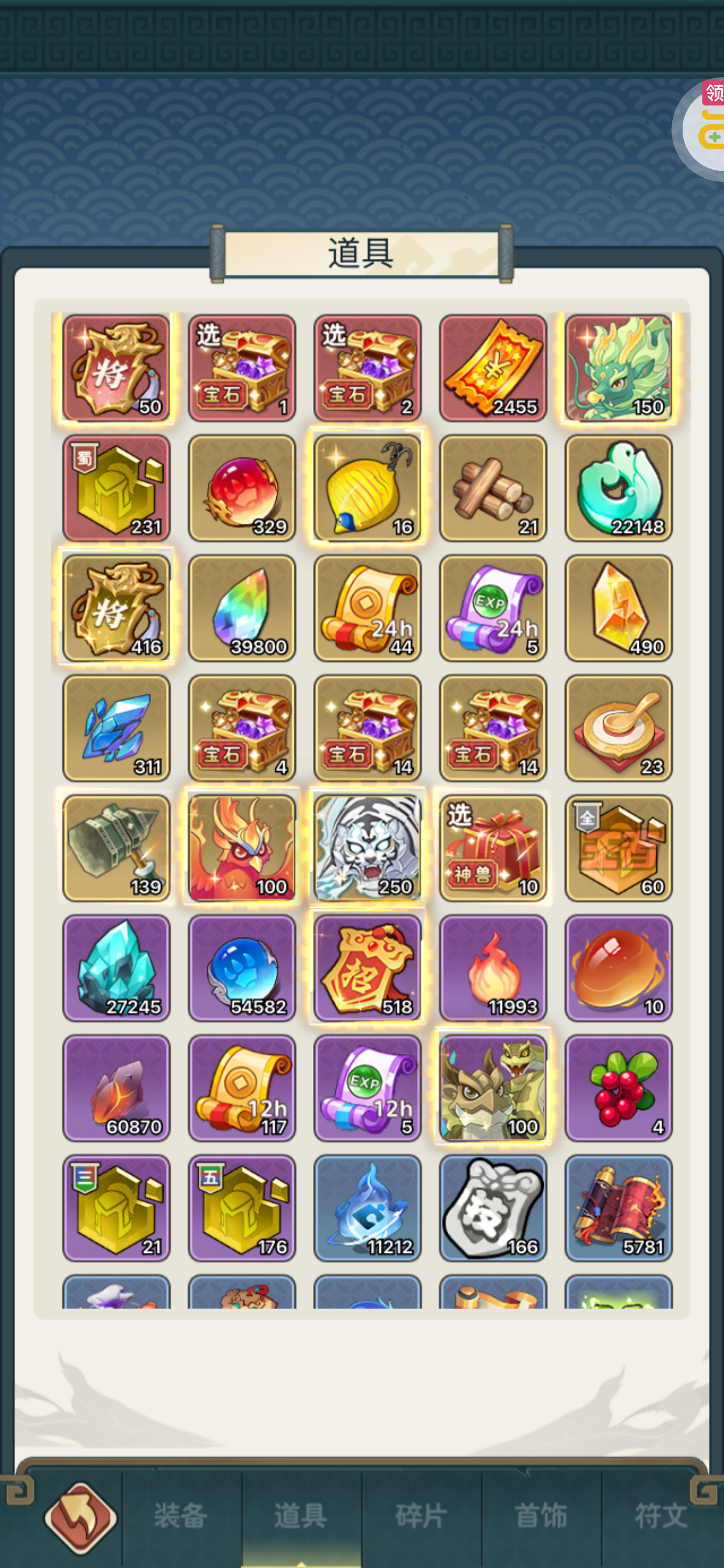
Task: Open the 符文 tab
Action: (x=660, y=1515)
